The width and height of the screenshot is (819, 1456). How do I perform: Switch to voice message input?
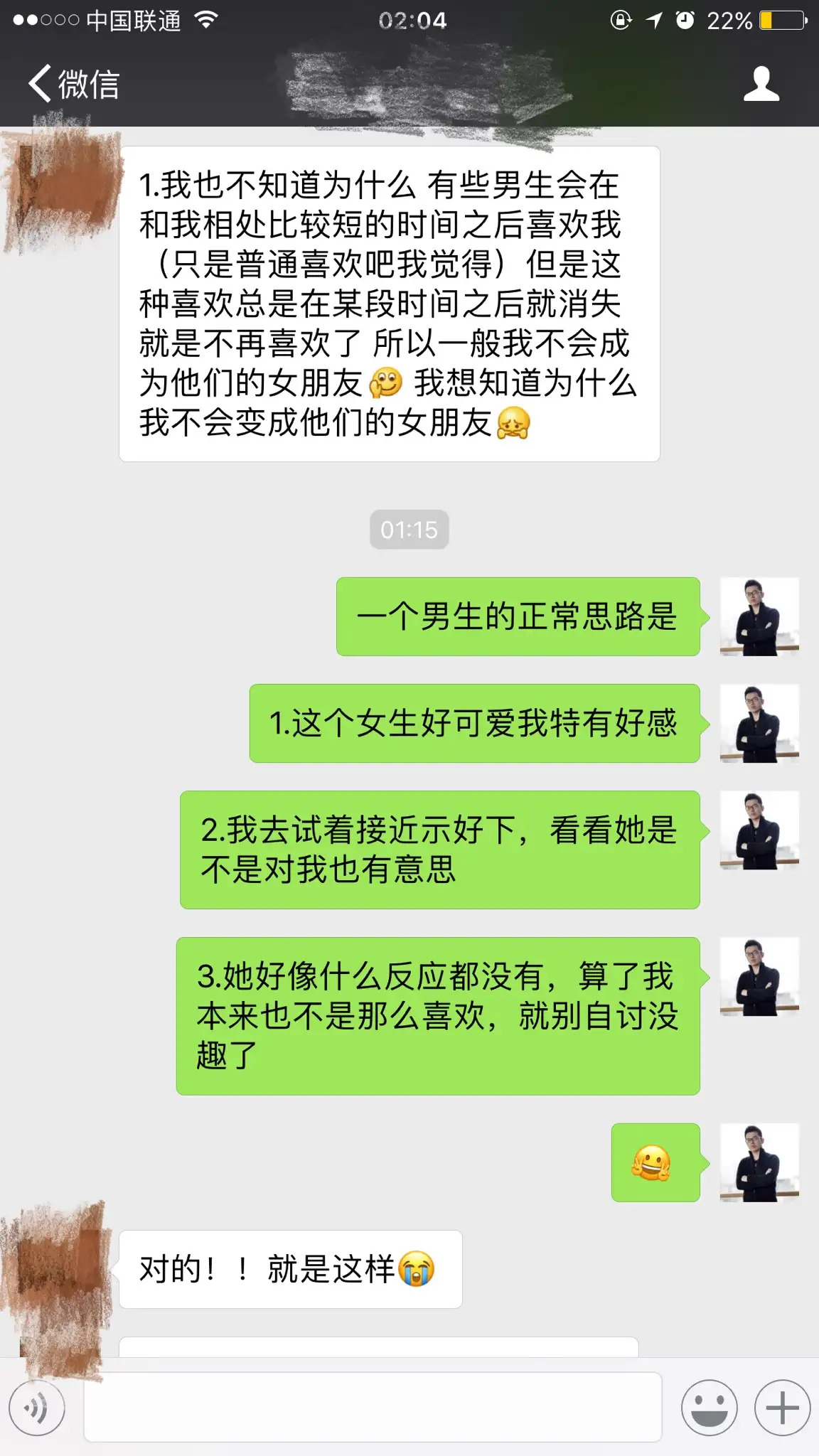37,1407
